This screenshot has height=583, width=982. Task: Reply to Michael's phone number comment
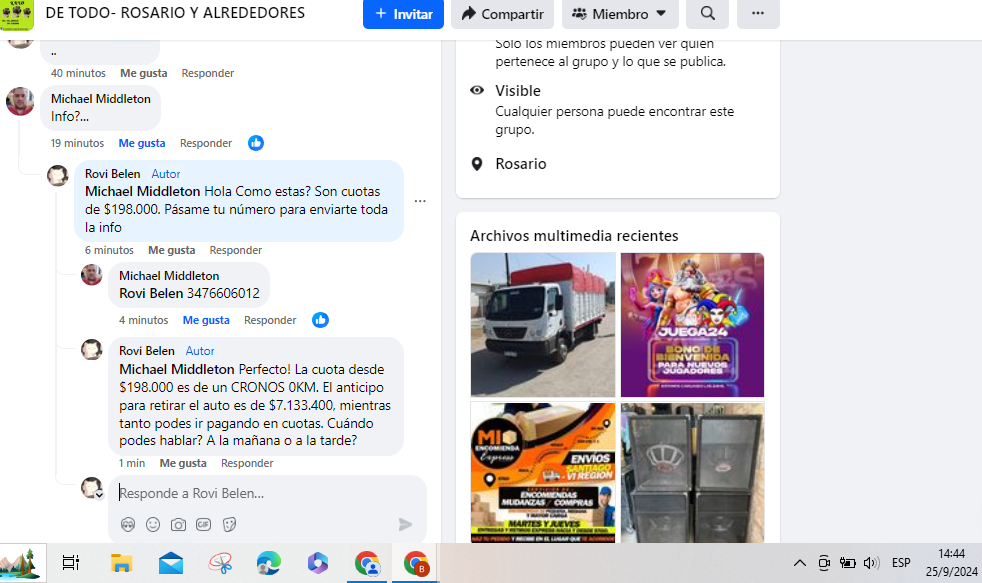(270, 320)
